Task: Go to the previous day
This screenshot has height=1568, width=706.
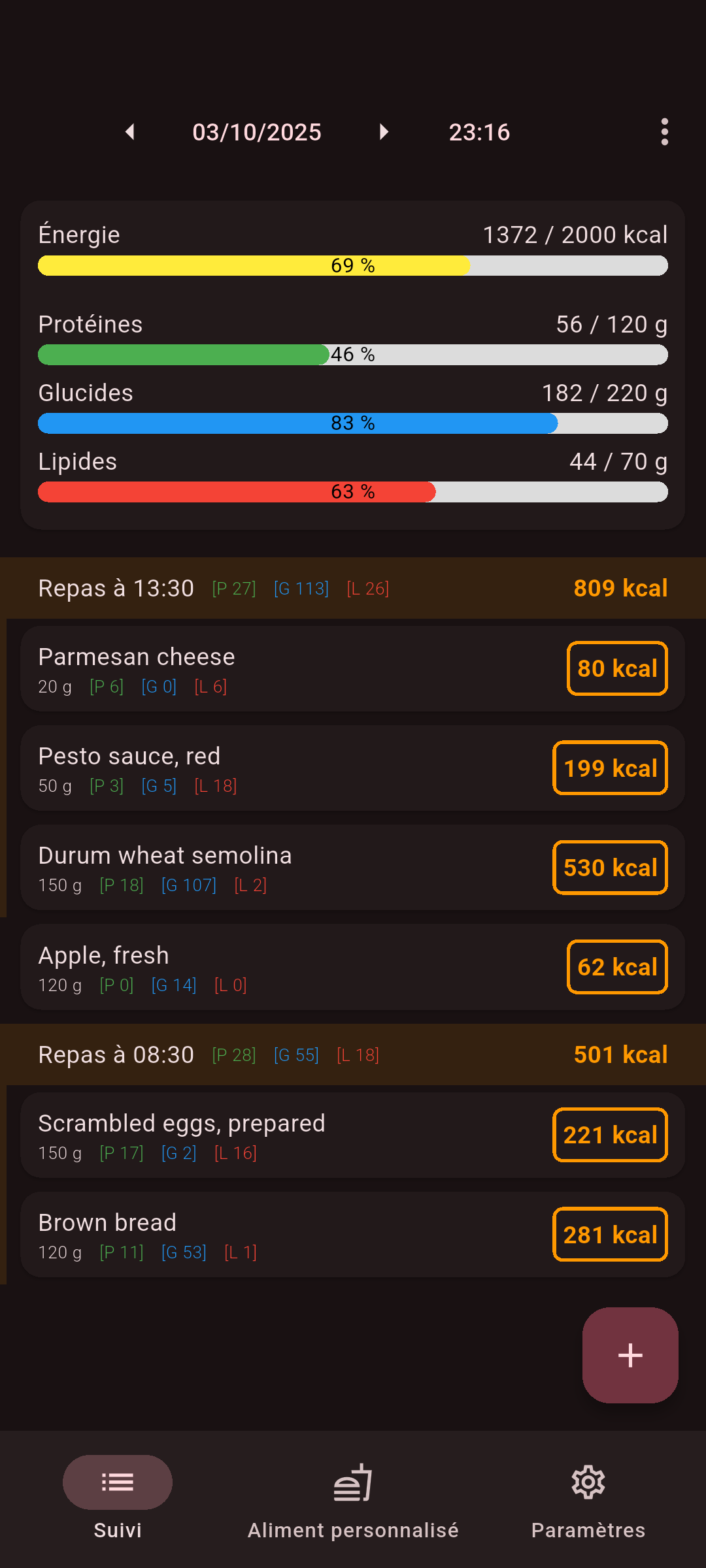Action: 130,132
